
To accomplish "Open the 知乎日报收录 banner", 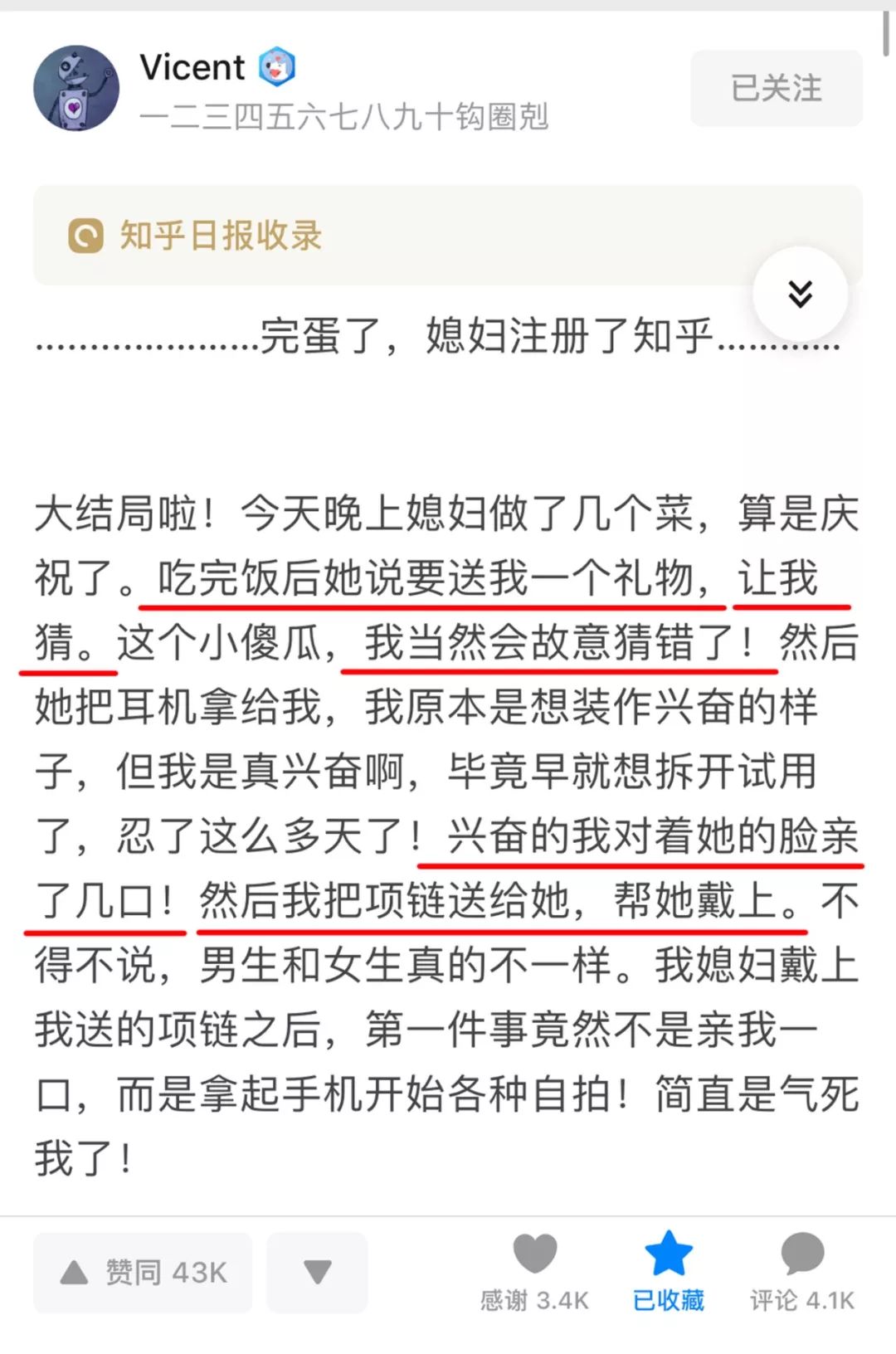I will [448, 235].
